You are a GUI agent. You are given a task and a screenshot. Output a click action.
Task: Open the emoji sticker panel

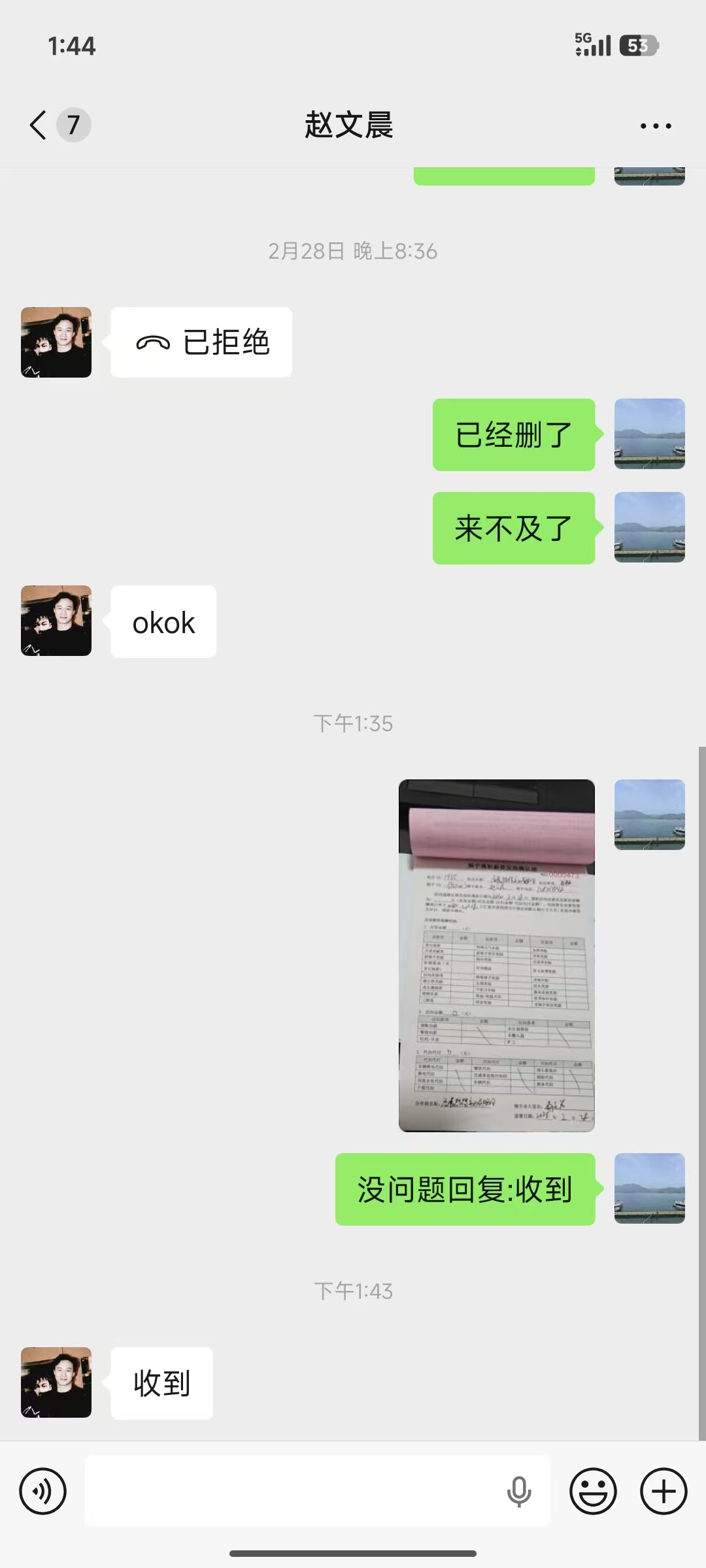click(593, 1492)
